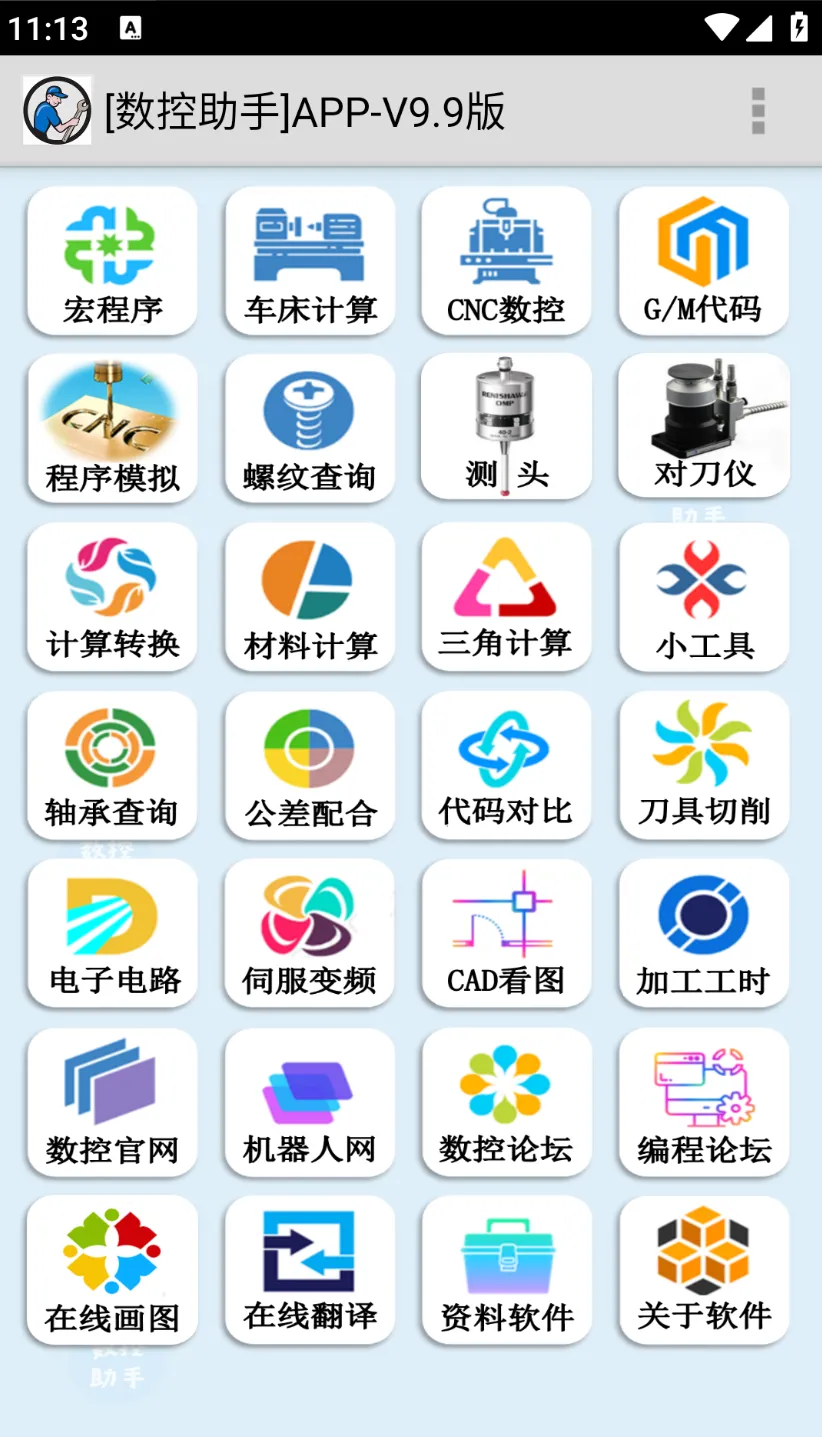Open CNC数控 section
The image size is (822, 1437).
[x=506, y=261]
